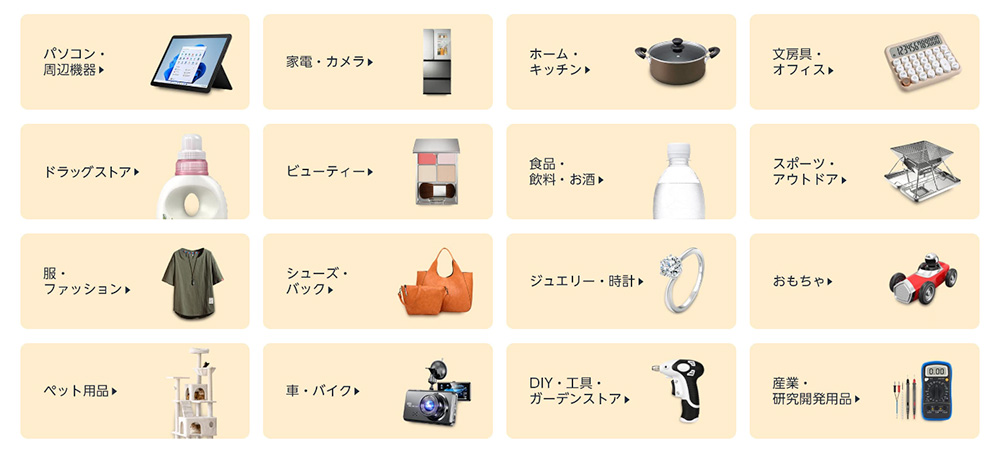This screenshot has height=450, width=1000.
Task: Open the DIY・工具・ガーデンストア category
Action: pyautogui.click(x=620, y=391)
